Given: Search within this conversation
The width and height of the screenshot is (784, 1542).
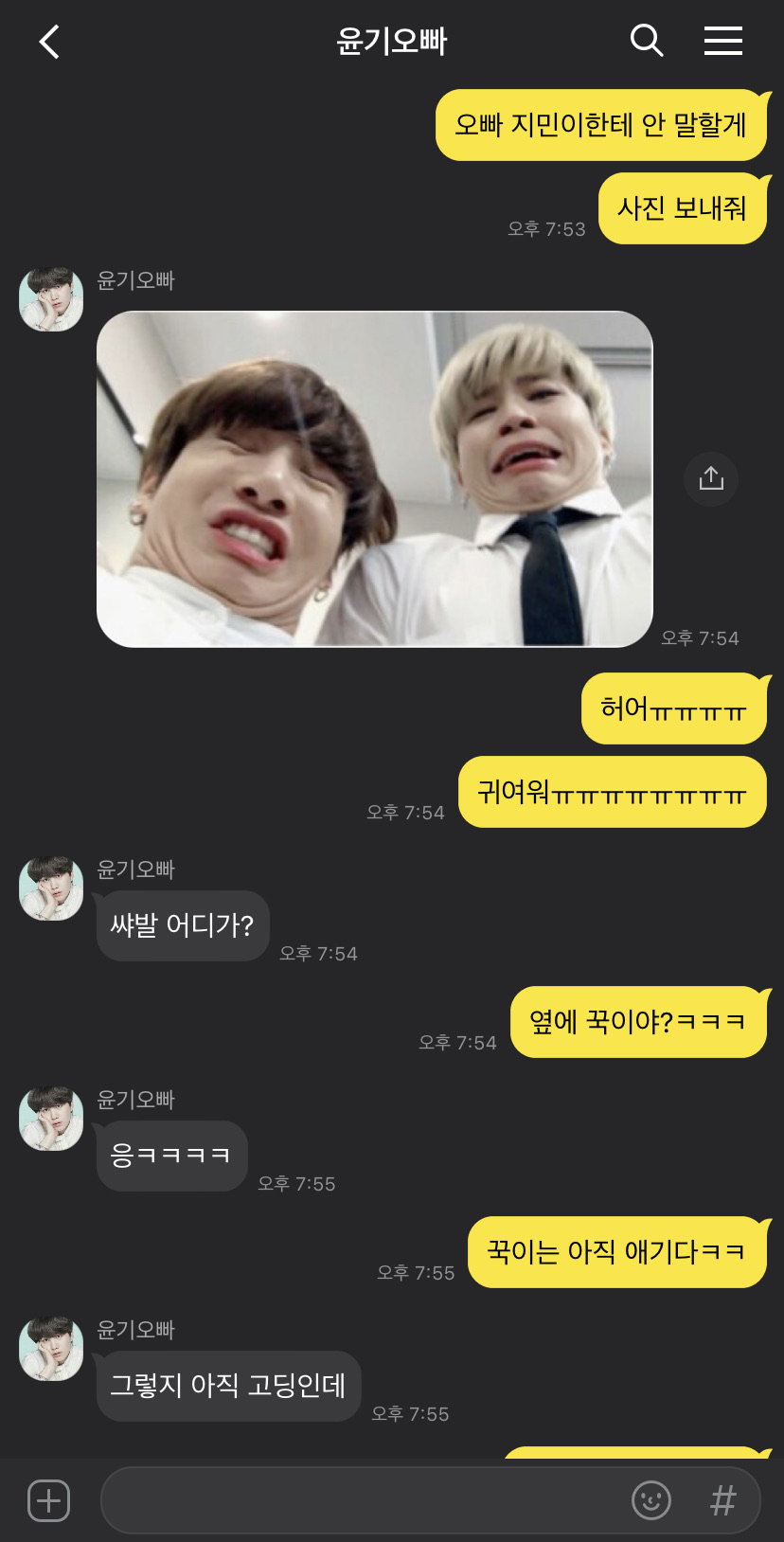Looking at the screenshot, I should tap(646, 41).
